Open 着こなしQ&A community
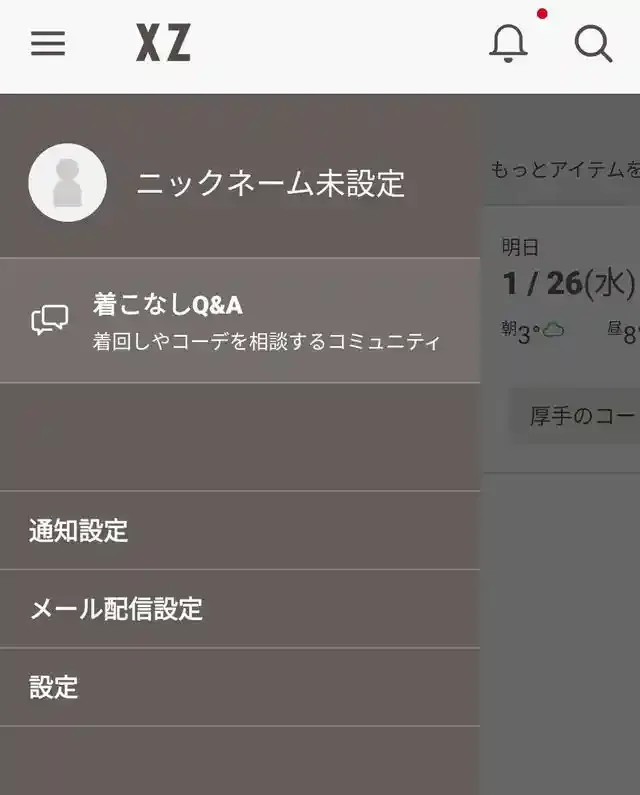 click(x=240, y=321)
